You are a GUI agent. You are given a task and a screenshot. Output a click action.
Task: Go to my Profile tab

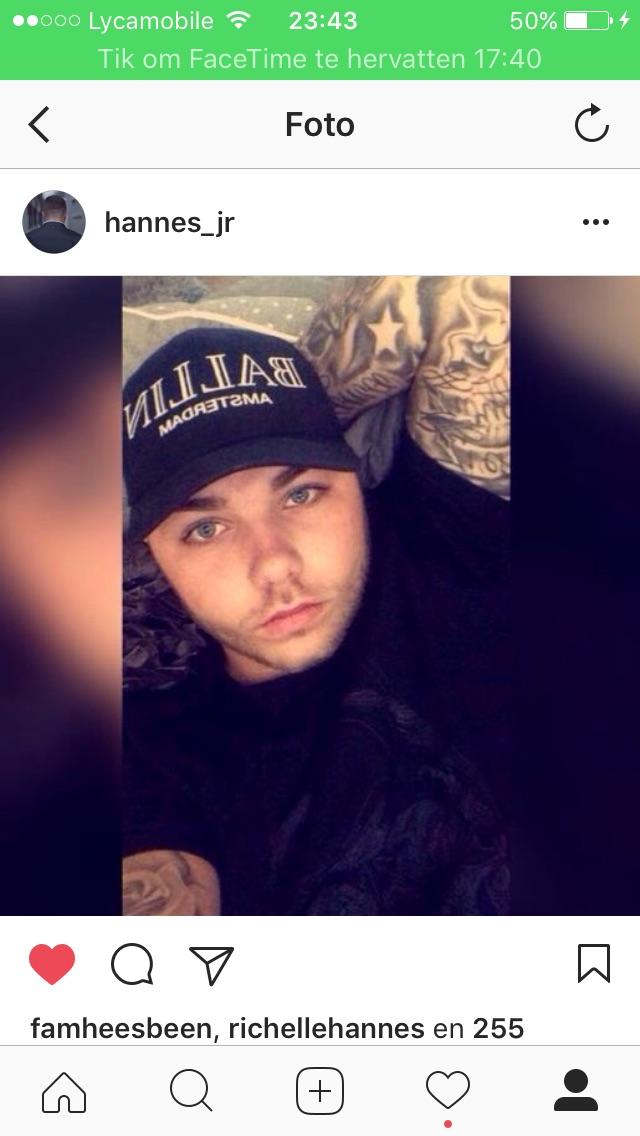point(575,1090)
